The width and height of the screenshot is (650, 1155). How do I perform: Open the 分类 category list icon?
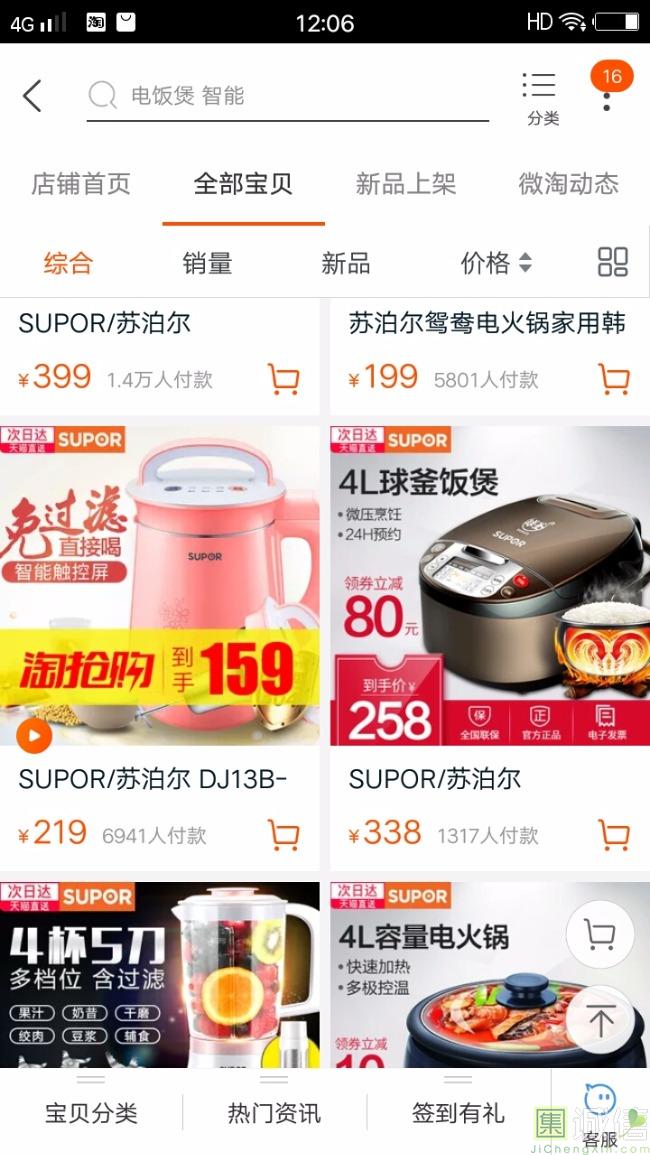[x=541, y=97]
